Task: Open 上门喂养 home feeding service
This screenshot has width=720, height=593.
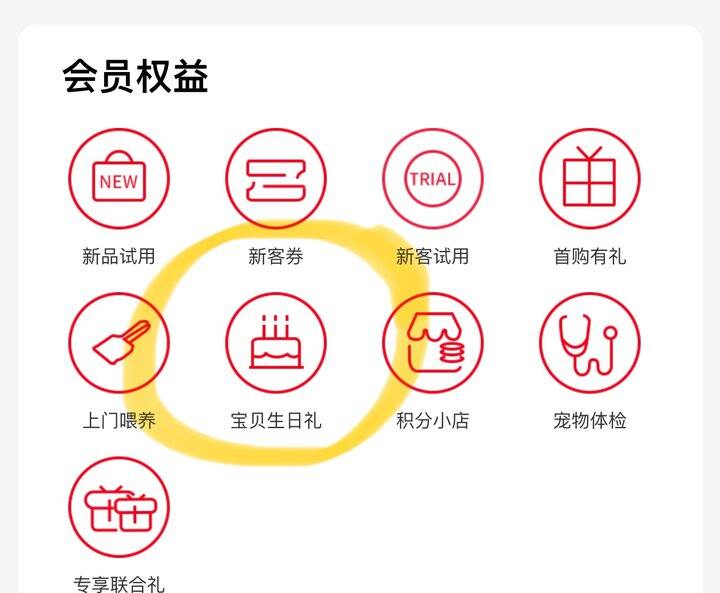Action: click(x=118, y=343)
